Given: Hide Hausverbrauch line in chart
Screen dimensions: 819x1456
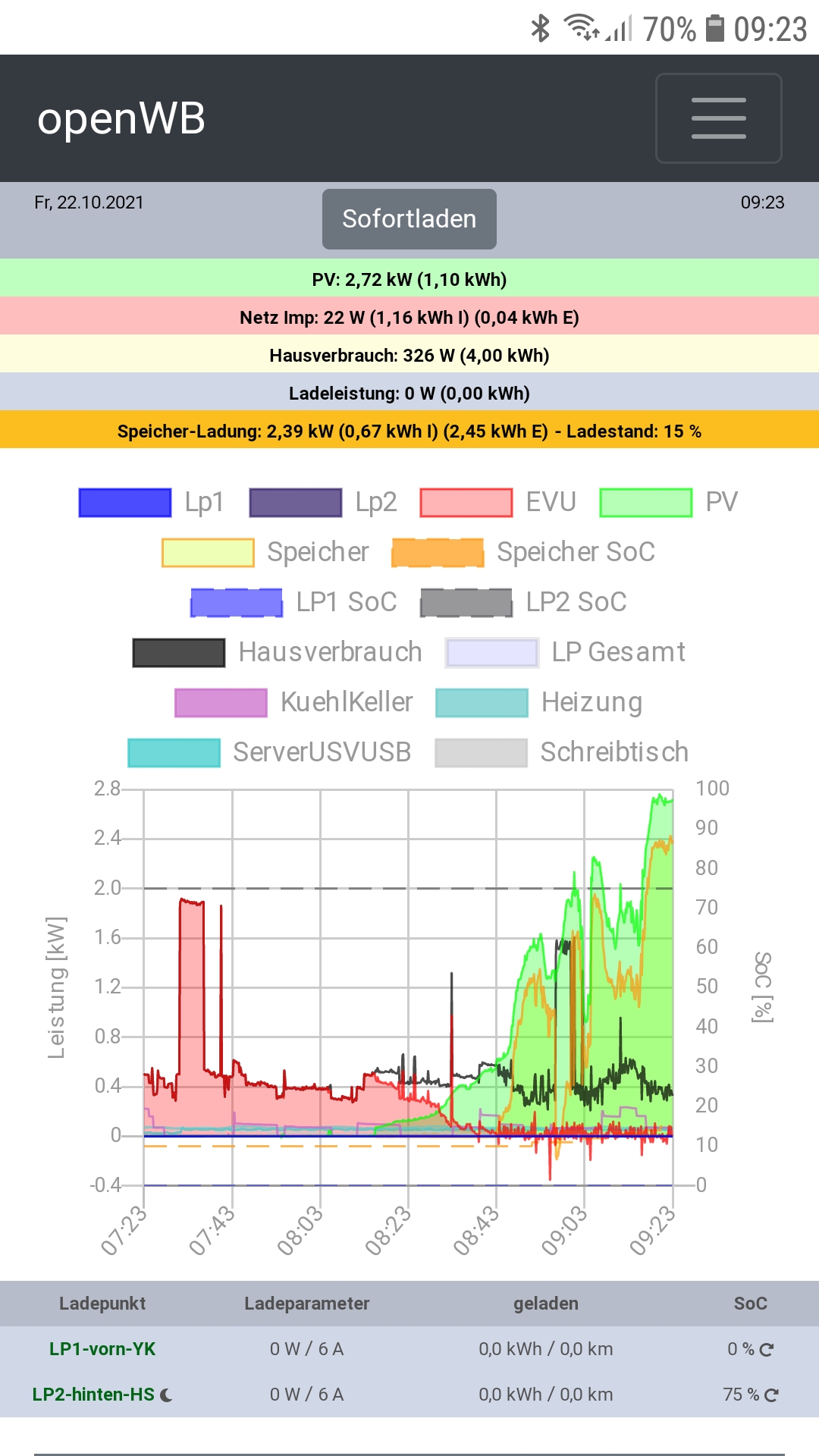Looking at the screenshot, I should coord(277,652).
